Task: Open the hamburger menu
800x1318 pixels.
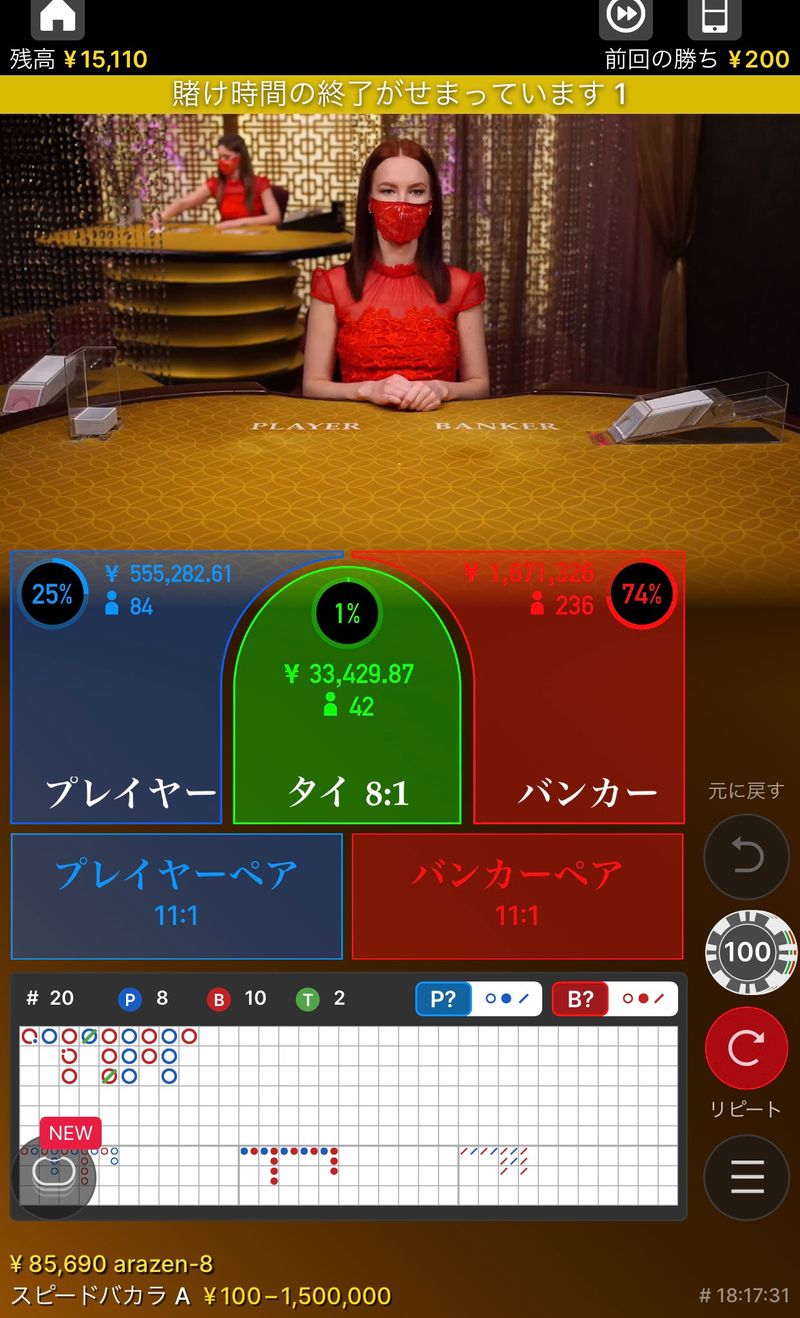Action: point(746,1177)
